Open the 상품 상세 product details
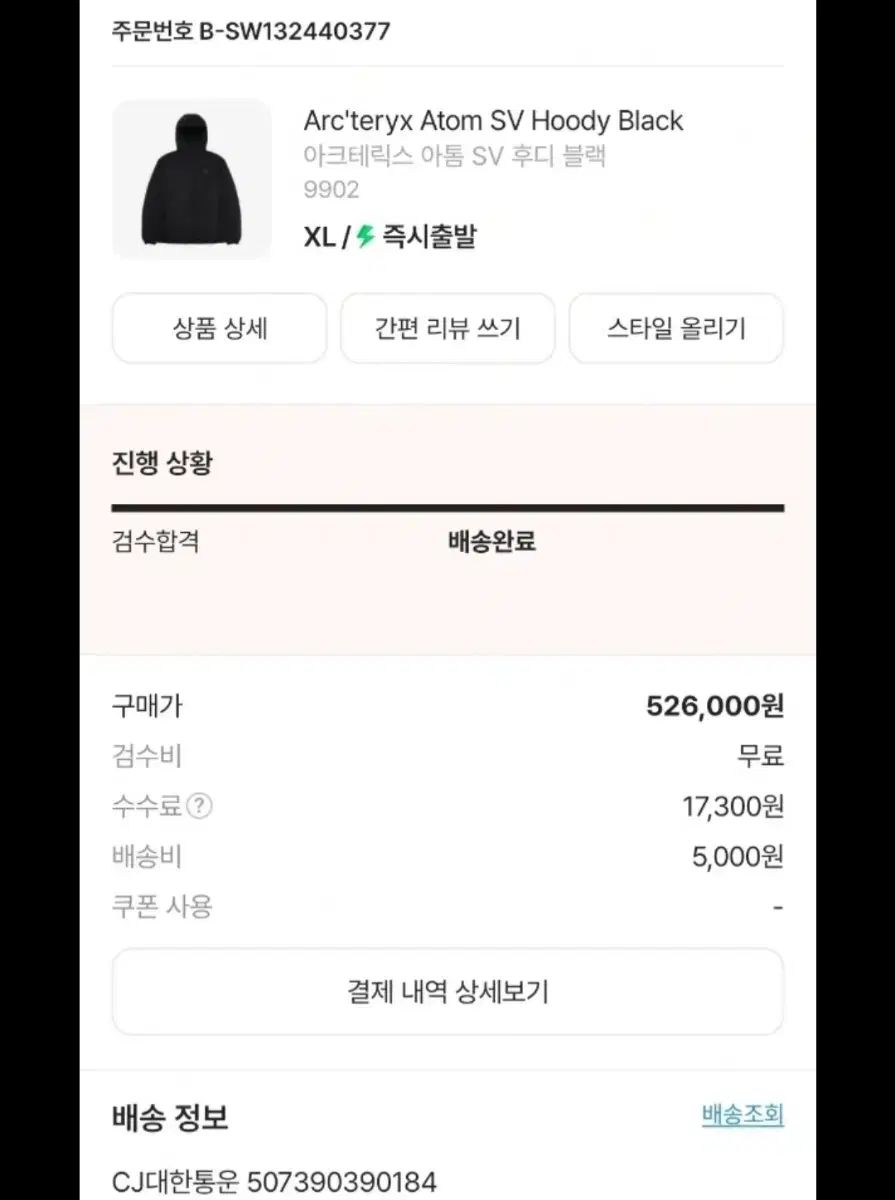Viewport: 895px width, 1200px height. [x=219, y=328]
